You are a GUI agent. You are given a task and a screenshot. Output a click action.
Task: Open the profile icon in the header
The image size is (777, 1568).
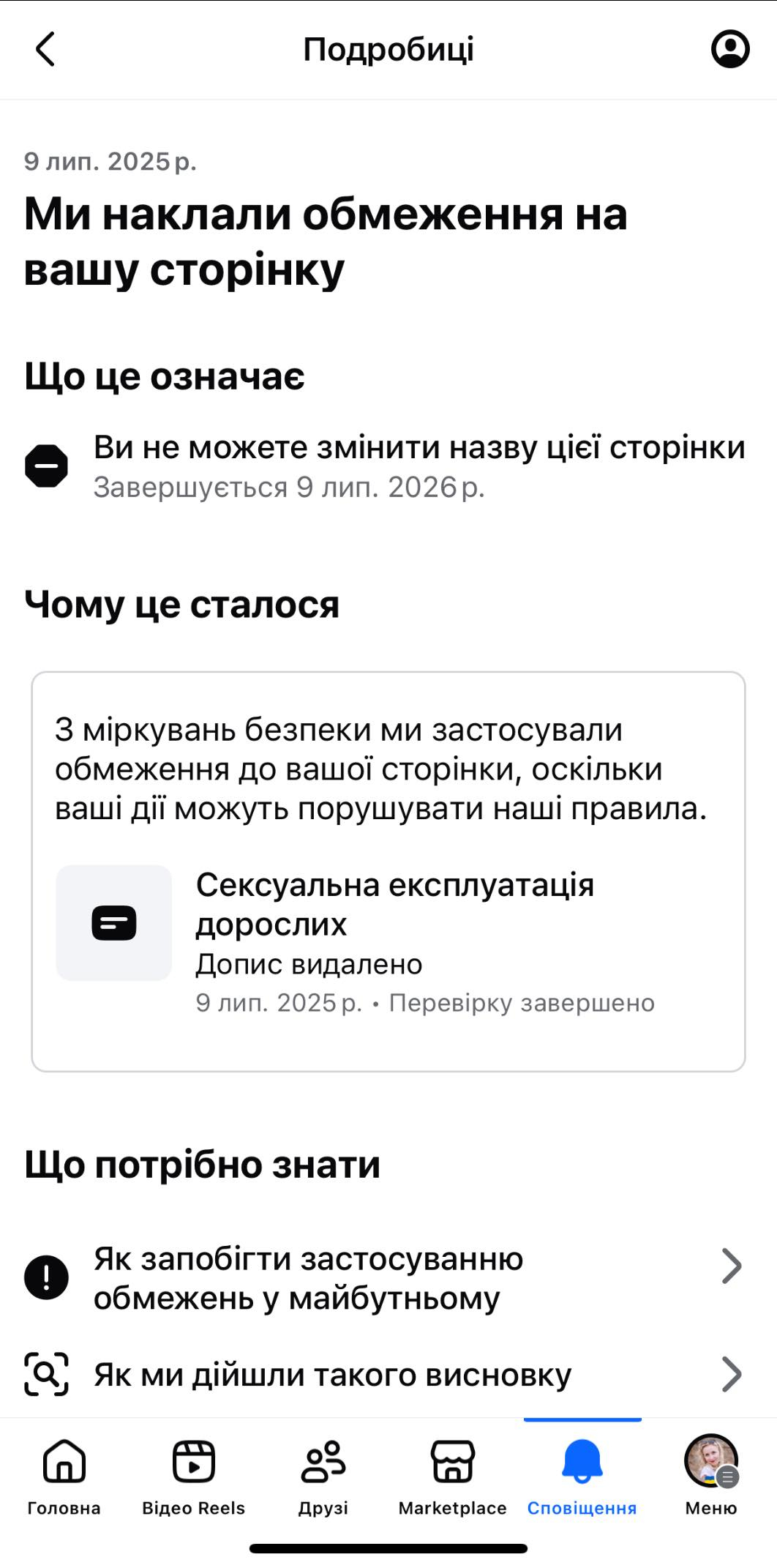(730, 49)
